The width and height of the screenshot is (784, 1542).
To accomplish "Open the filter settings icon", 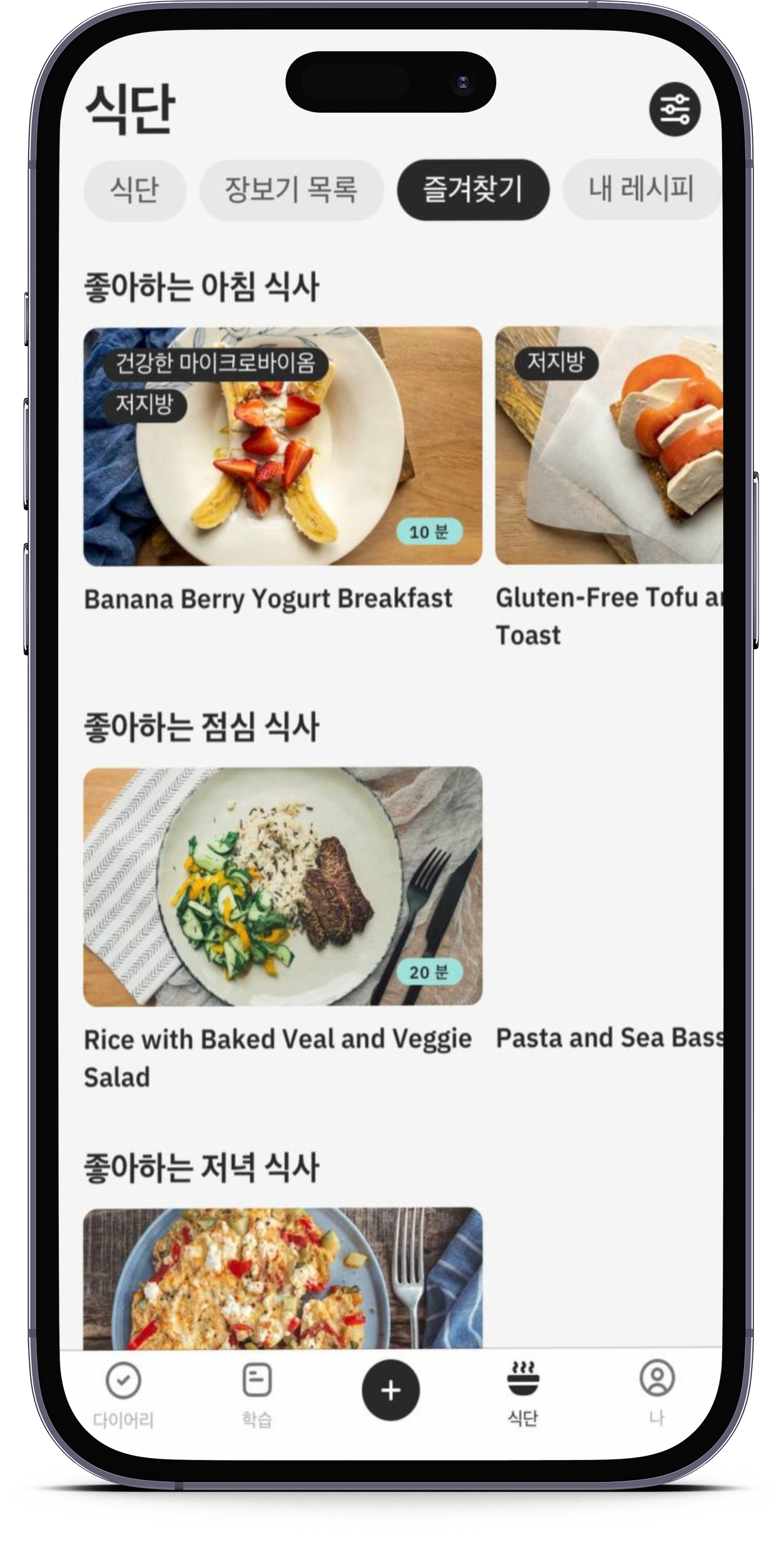I will (x=674, y=110).
